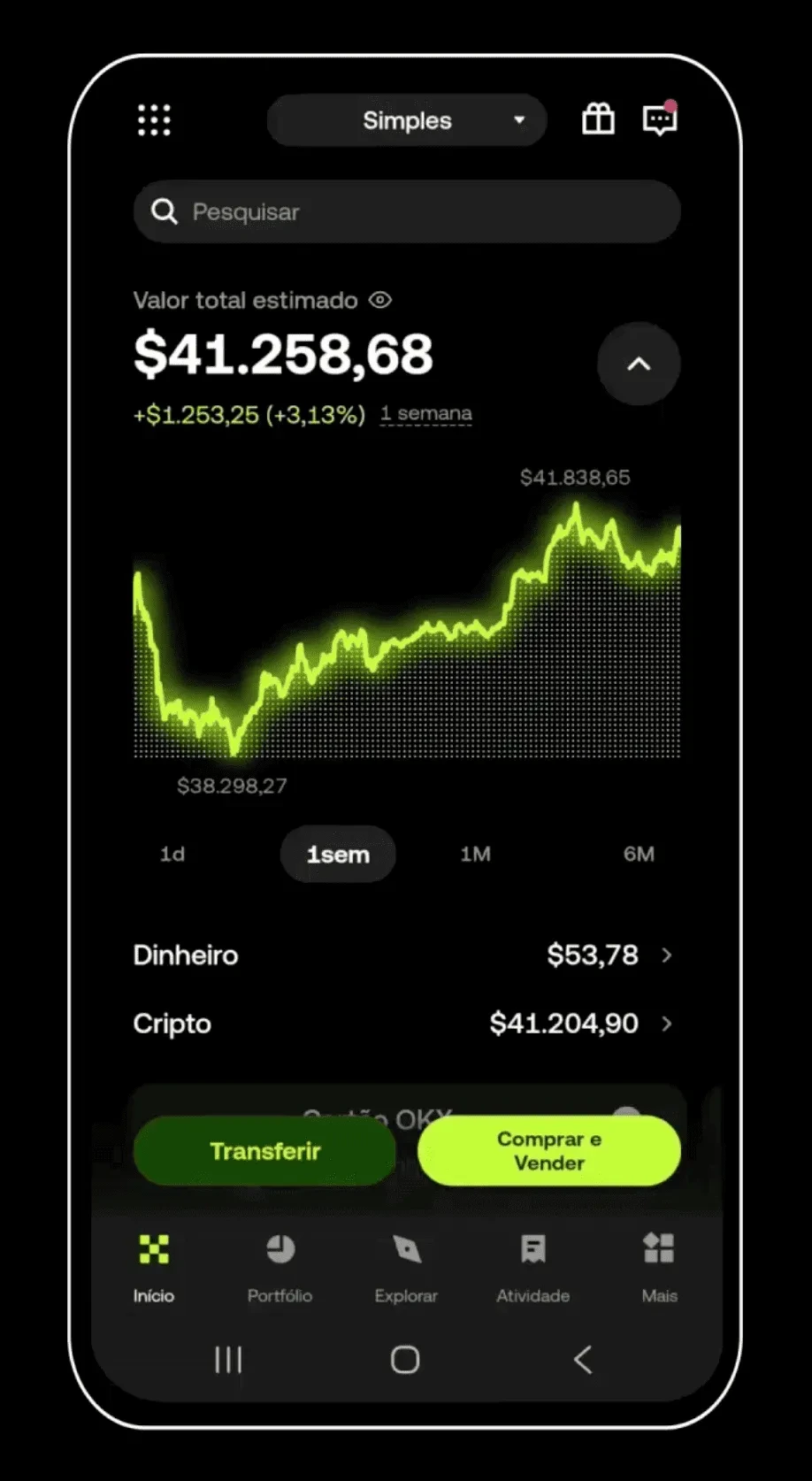The width and height of the screenshot is (812, 1481).
Task: Open the messages chat icon
Action: tap(659, 119)
